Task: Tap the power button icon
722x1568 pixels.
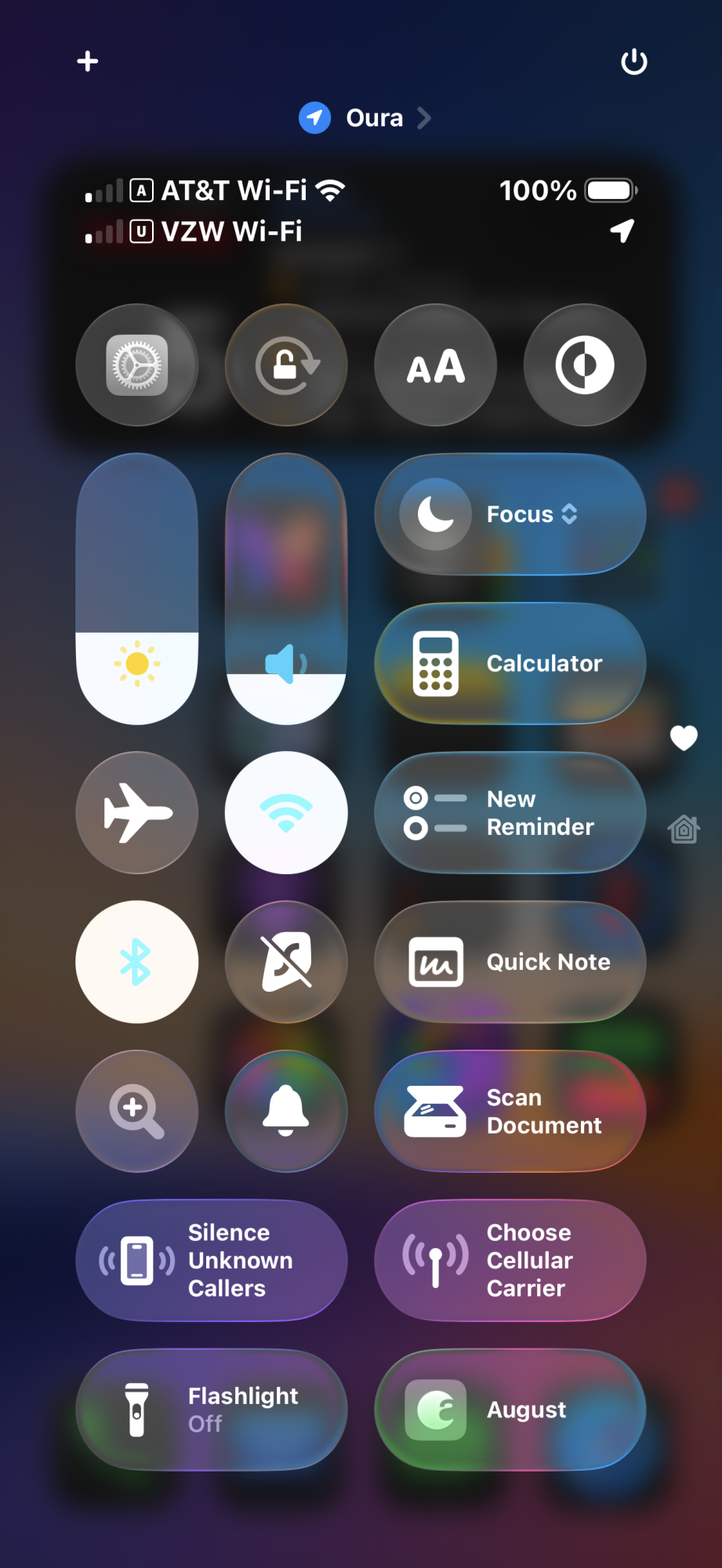Action: pyautogui.click(x=633, y=62)
